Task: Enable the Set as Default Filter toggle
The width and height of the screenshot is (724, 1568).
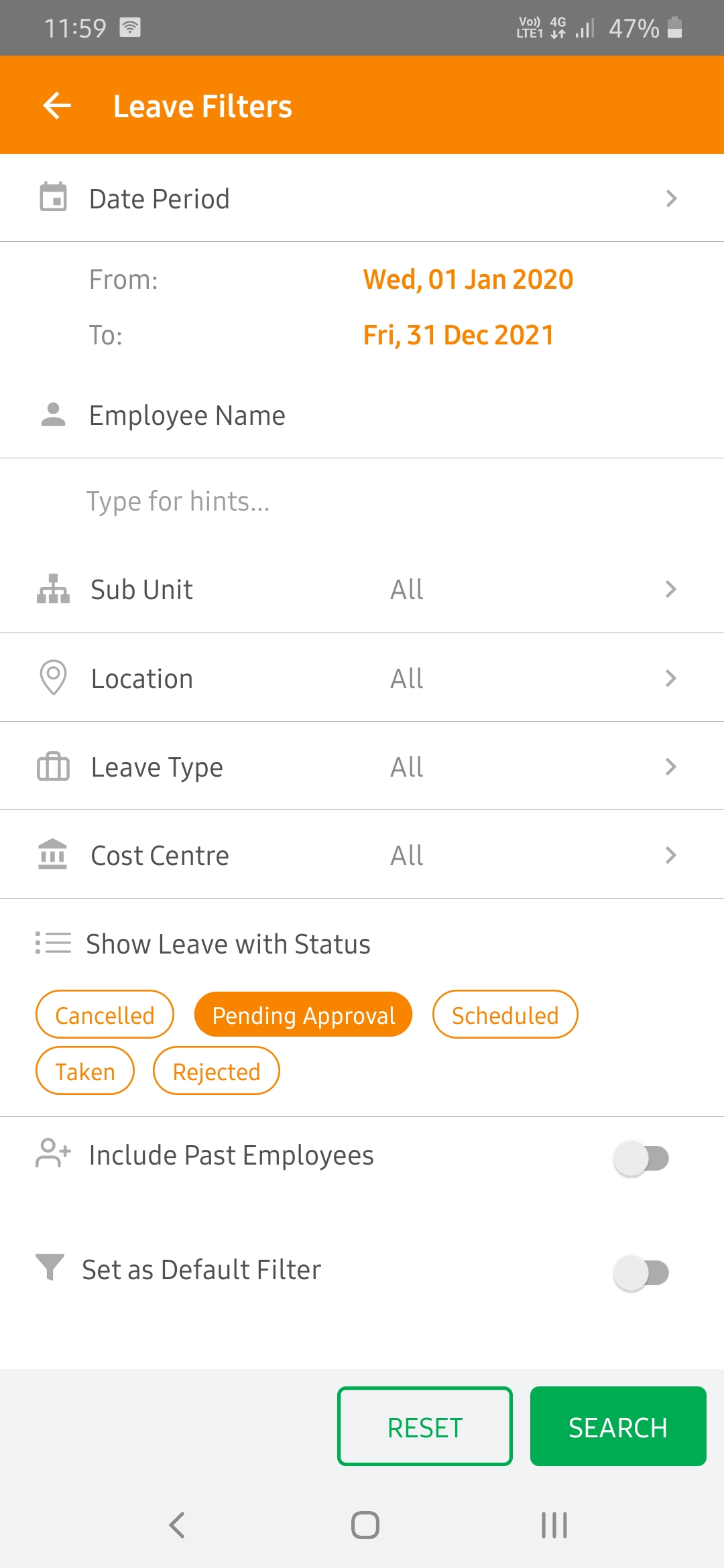Action: 643,1272
